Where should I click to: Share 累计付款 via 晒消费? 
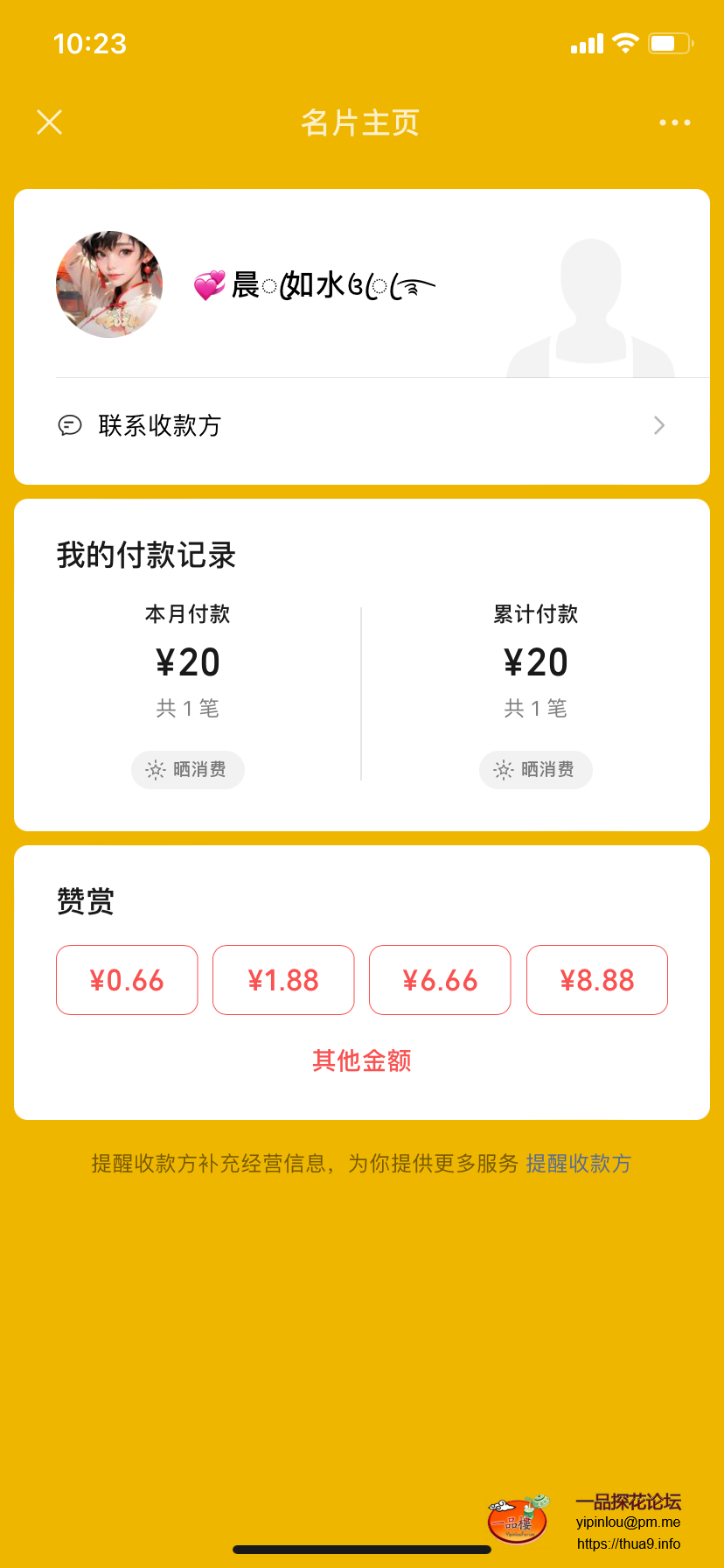click(x=535, y=770)
